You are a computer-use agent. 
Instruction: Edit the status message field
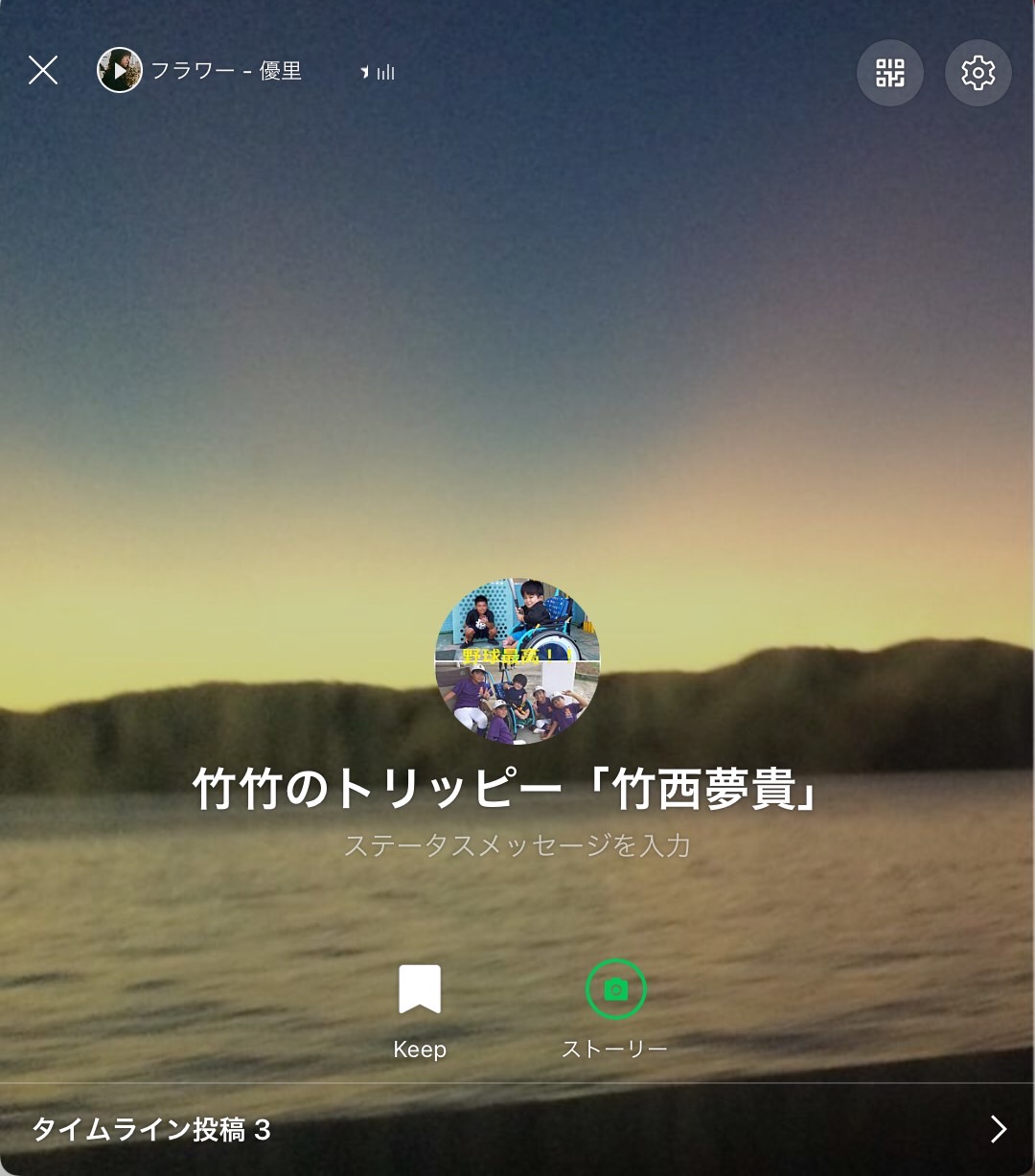point(517,845)
